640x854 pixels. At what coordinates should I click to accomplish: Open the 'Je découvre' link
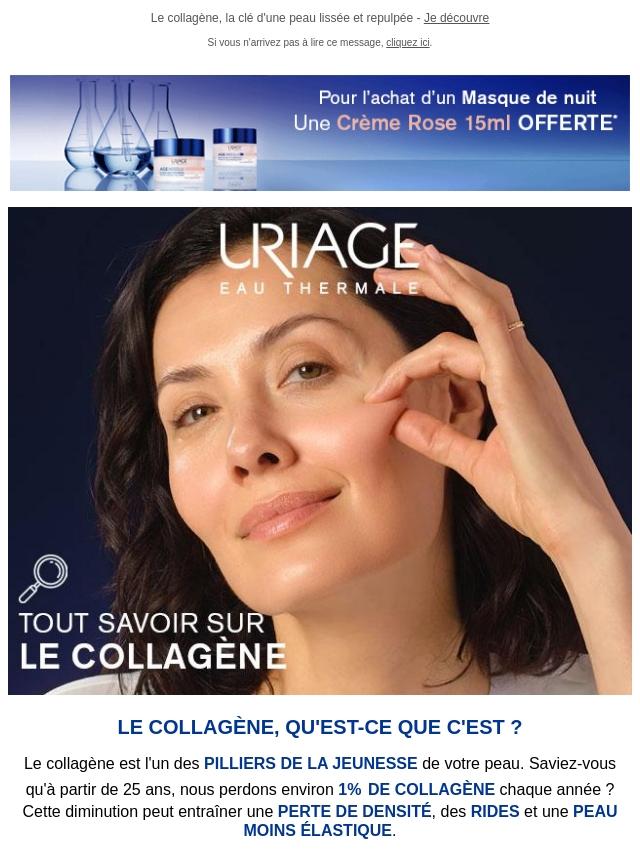coord(456,18)
